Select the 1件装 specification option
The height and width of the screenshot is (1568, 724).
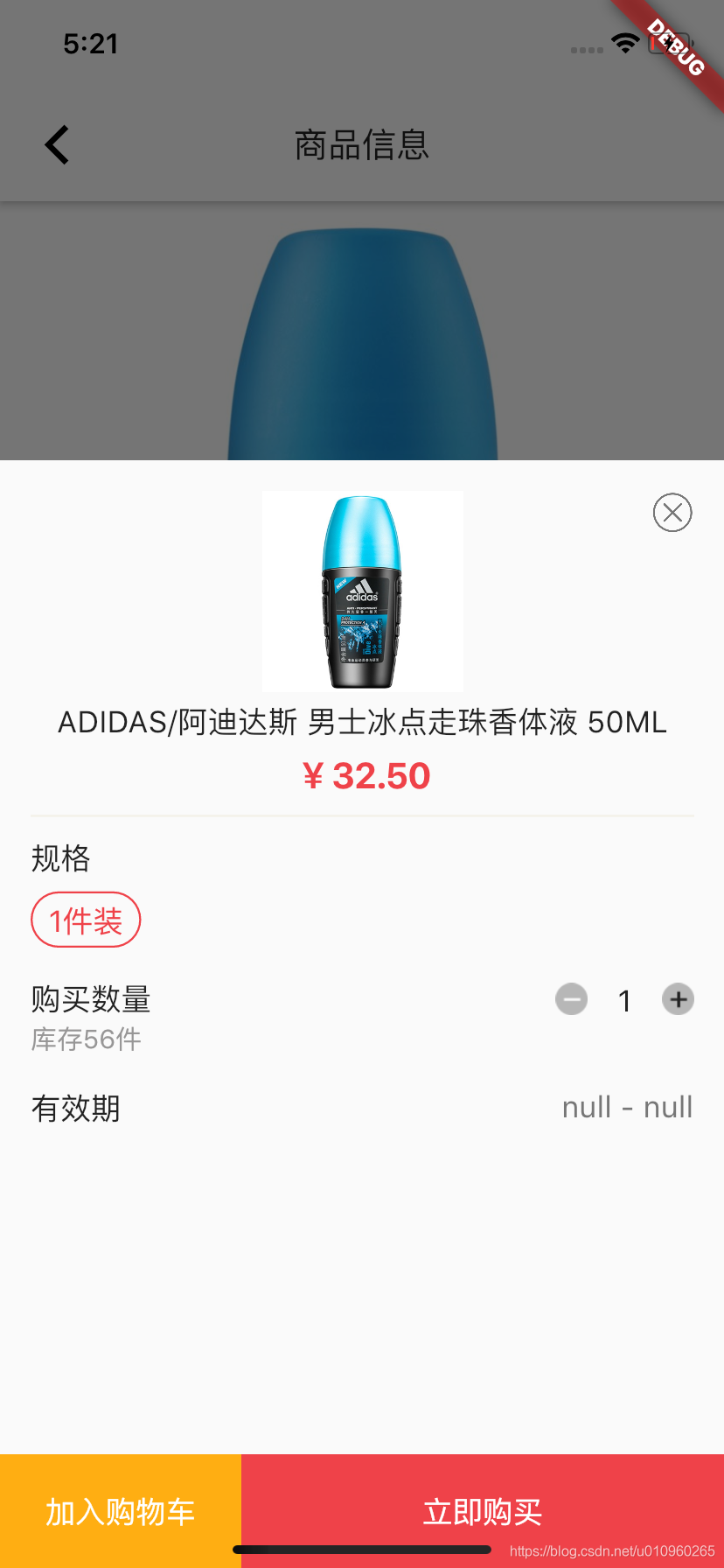pos(86,919)
